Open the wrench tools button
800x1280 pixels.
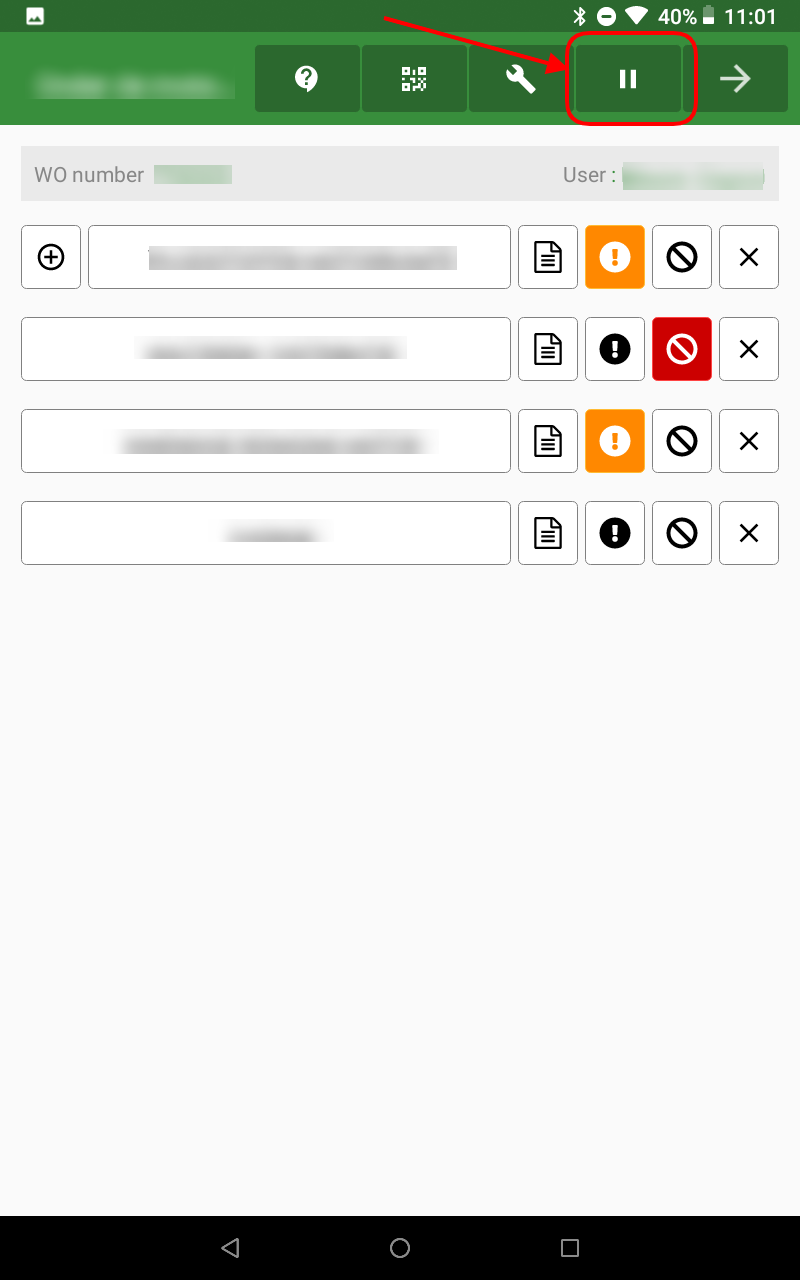(521, 79)
